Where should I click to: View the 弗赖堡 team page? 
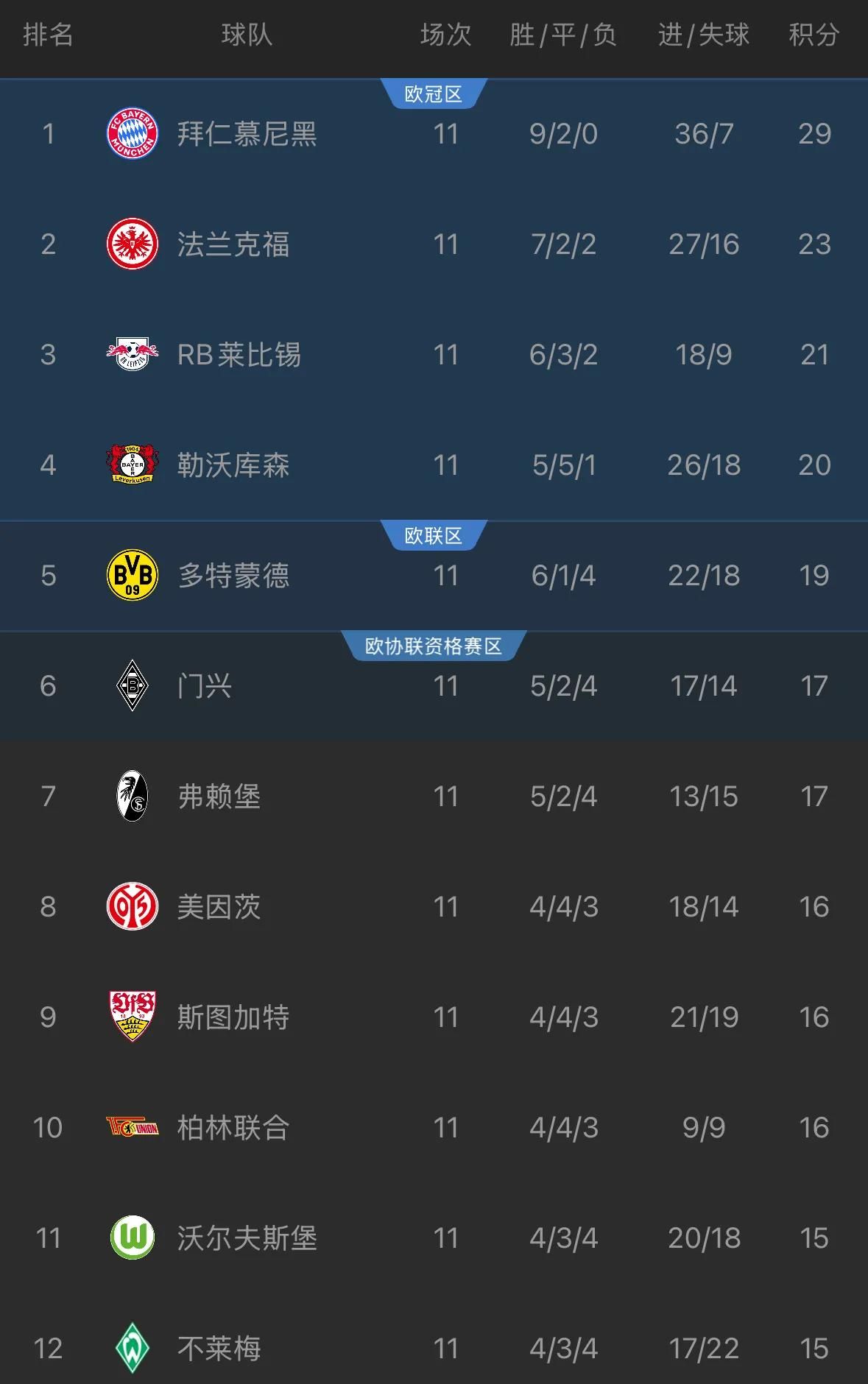[x=219, y=797]
